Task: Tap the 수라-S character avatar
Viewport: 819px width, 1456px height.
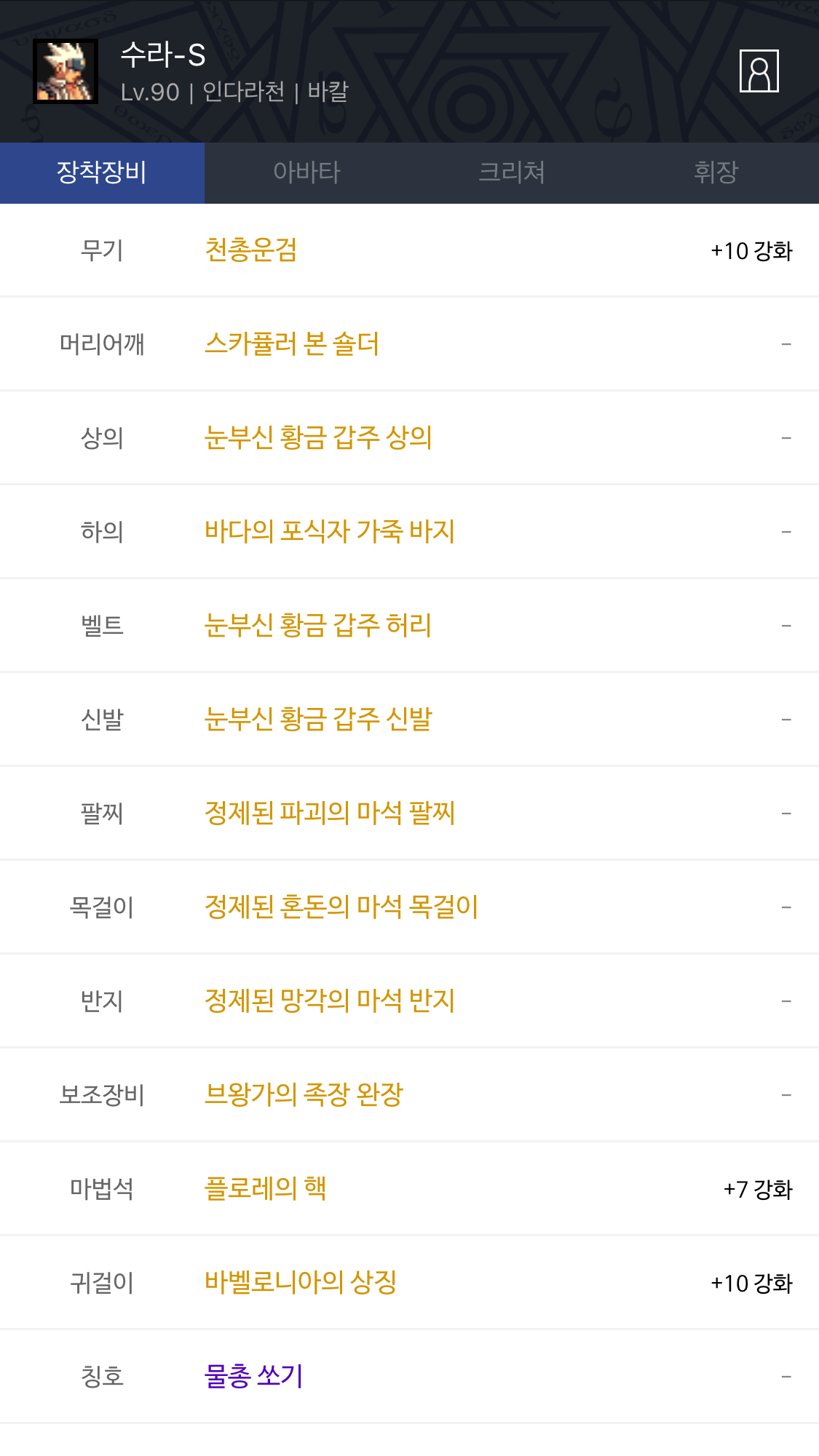Action: click(66, 71)
